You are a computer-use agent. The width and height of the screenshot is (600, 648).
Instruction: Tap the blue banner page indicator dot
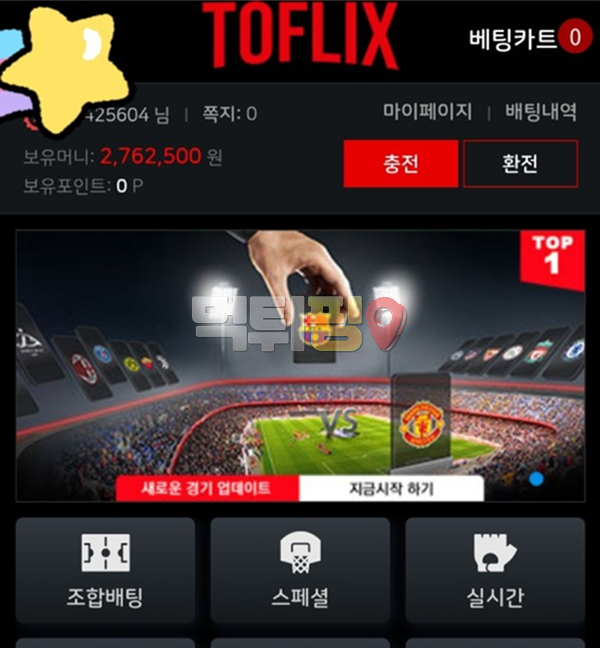(536, 479)
